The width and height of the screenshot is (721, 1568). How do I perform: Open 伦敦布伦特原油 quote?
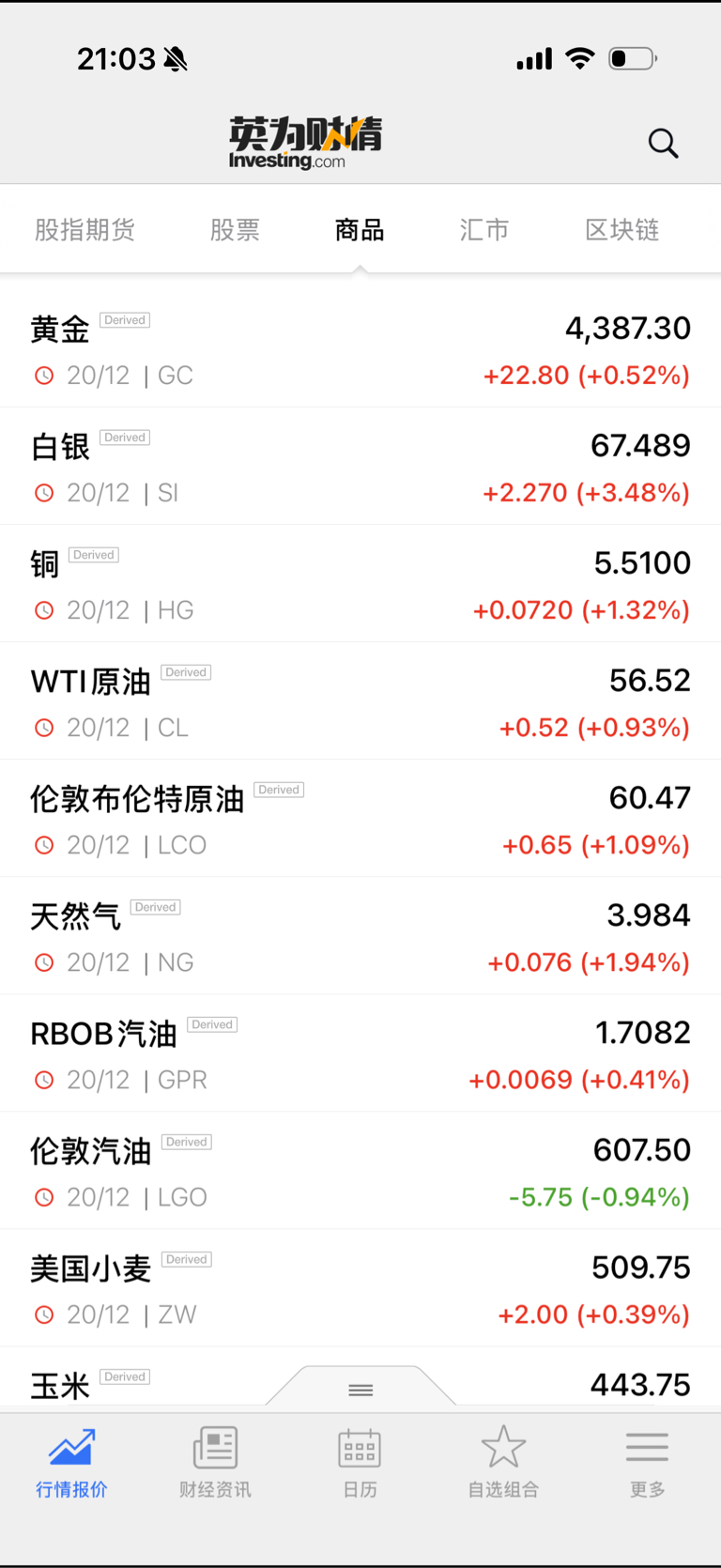coord(360,819)
